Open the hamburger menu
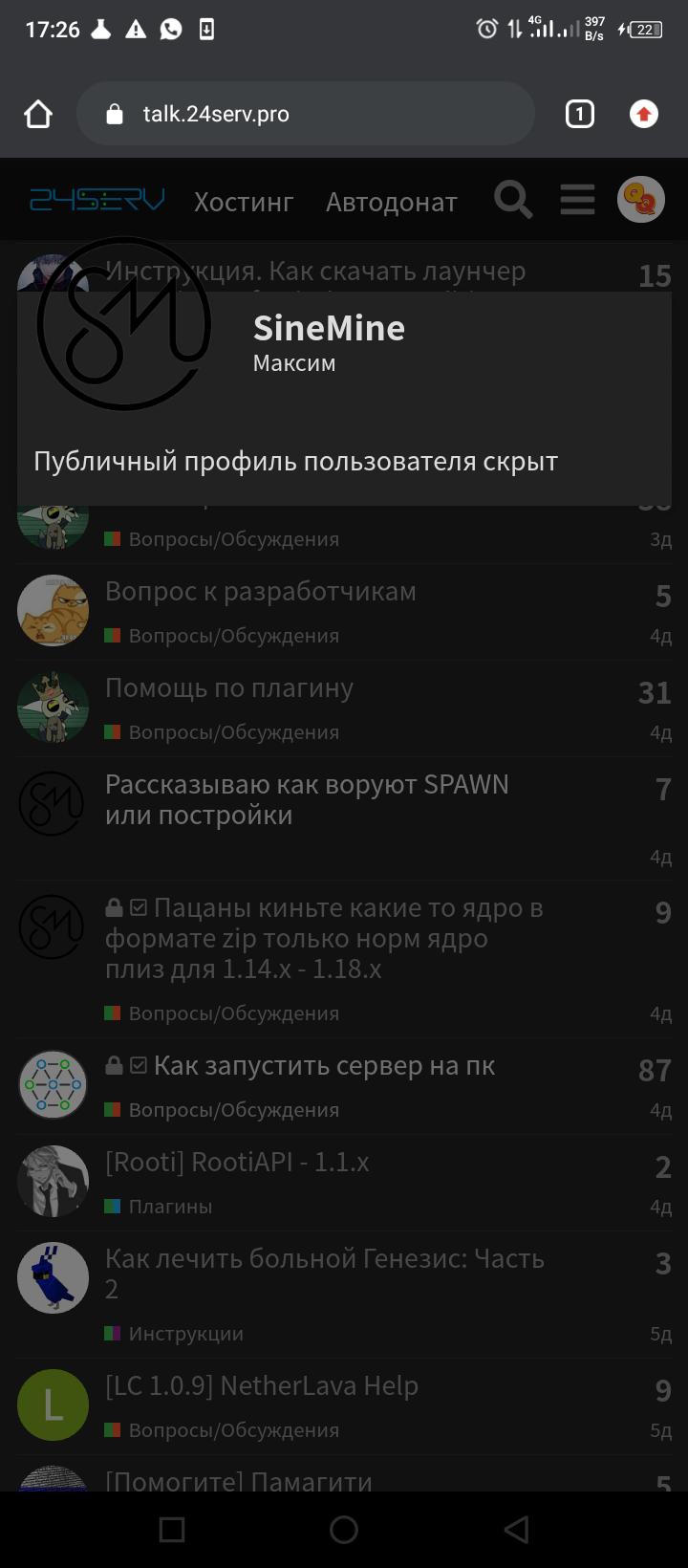The width and height of the screenshot is (688, 1568). tap(577, 201)
